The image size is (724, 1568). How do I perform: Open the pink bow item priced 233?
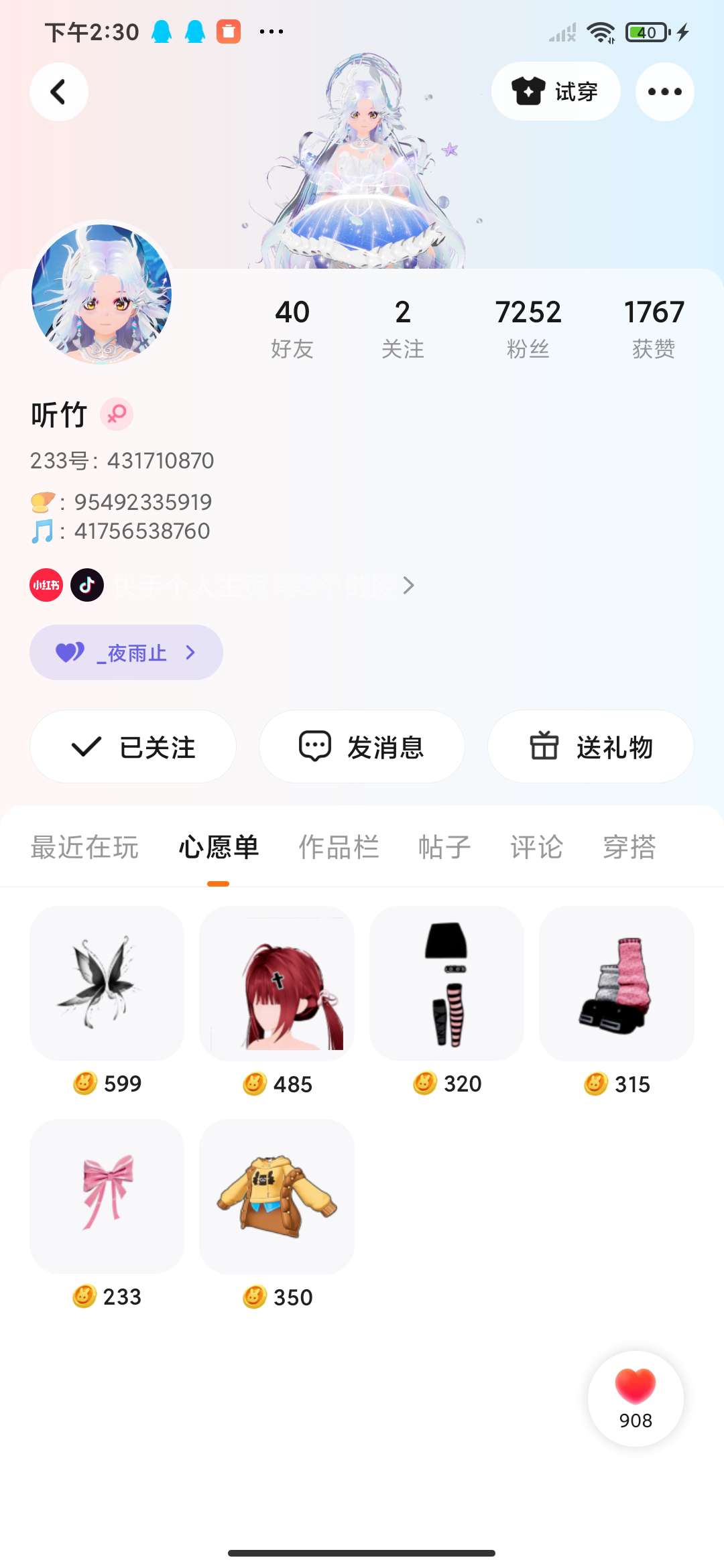pos(107,1196)
